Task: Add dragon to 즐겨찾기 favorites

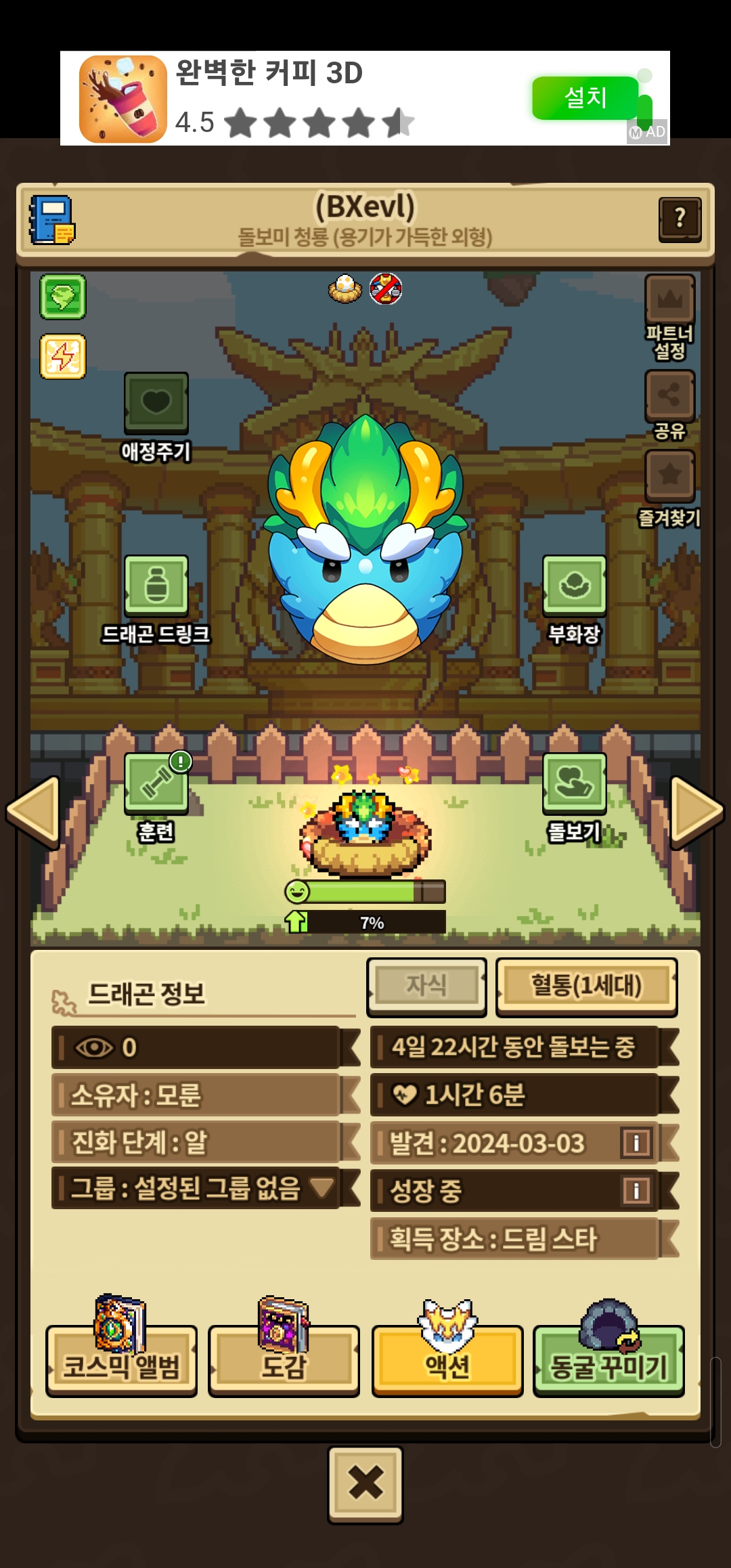Action: pos(669,489)
